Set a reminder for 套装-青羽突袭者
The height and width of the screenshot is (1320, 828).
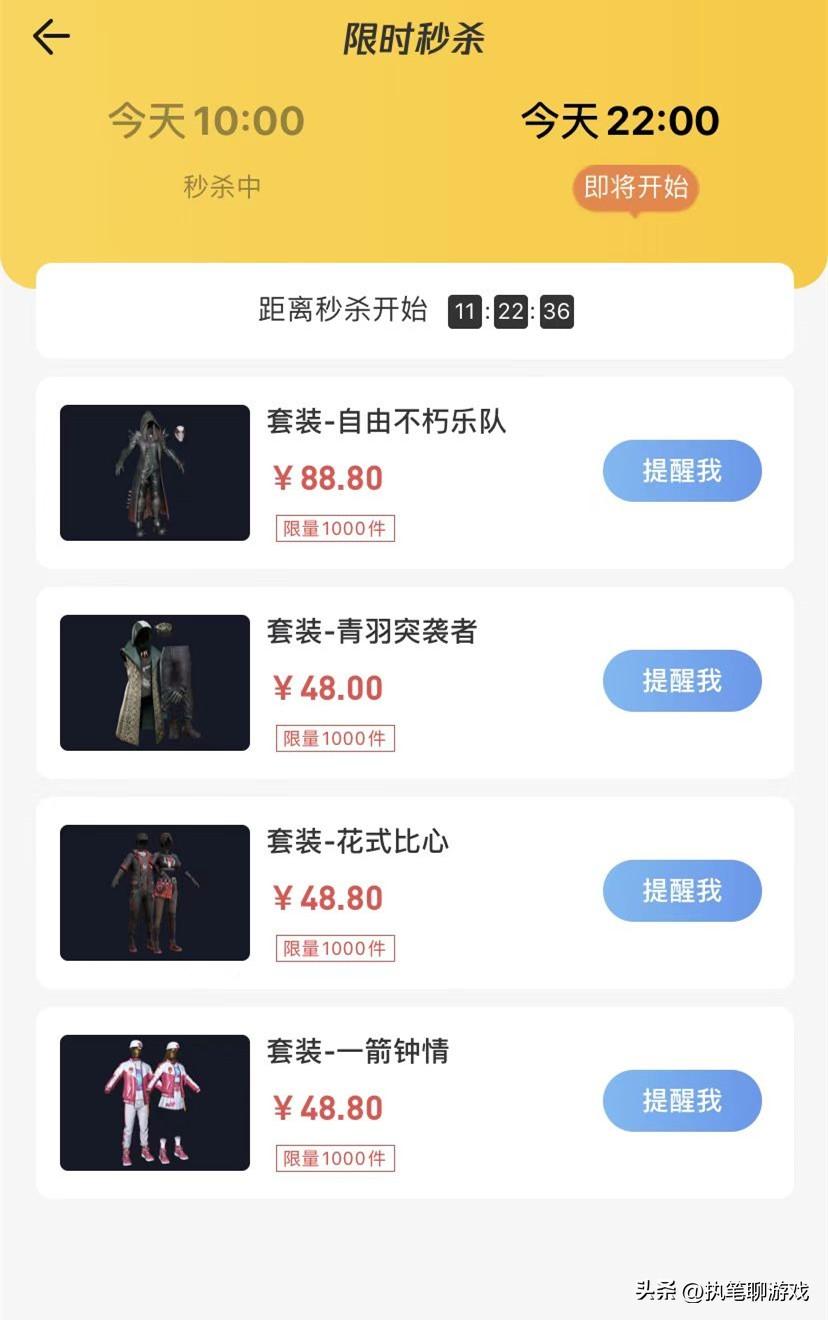[x=682, y=681]
